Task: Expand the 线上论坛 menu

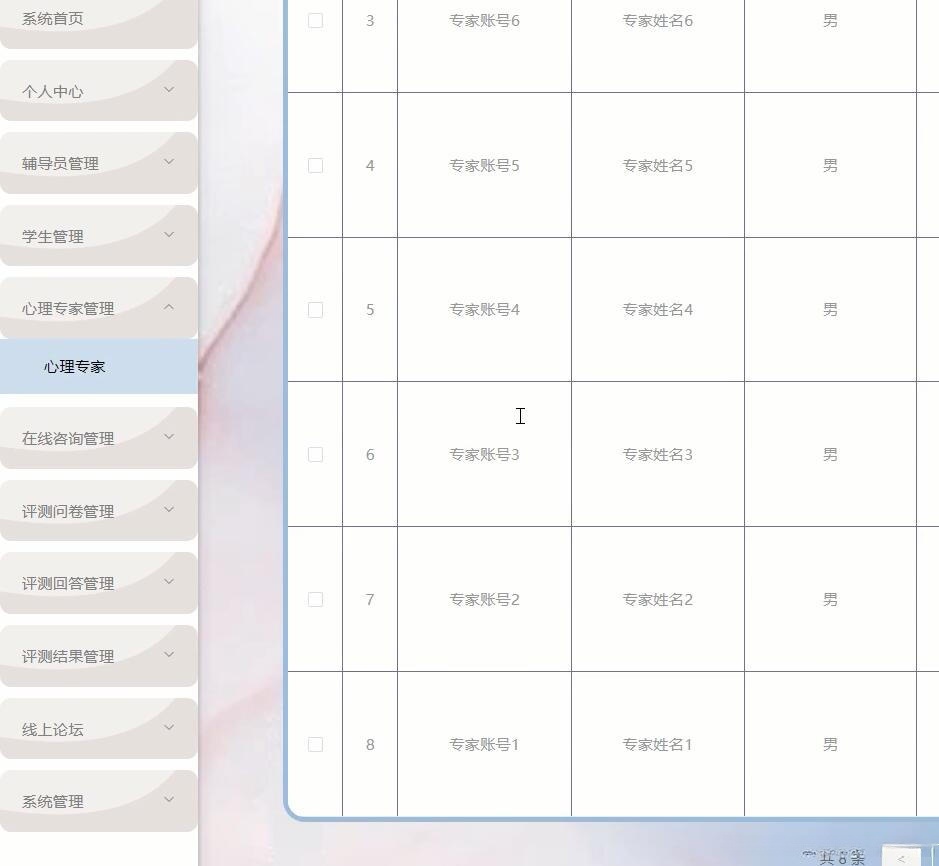Action: pyautogui.click(x=98, y=729)
